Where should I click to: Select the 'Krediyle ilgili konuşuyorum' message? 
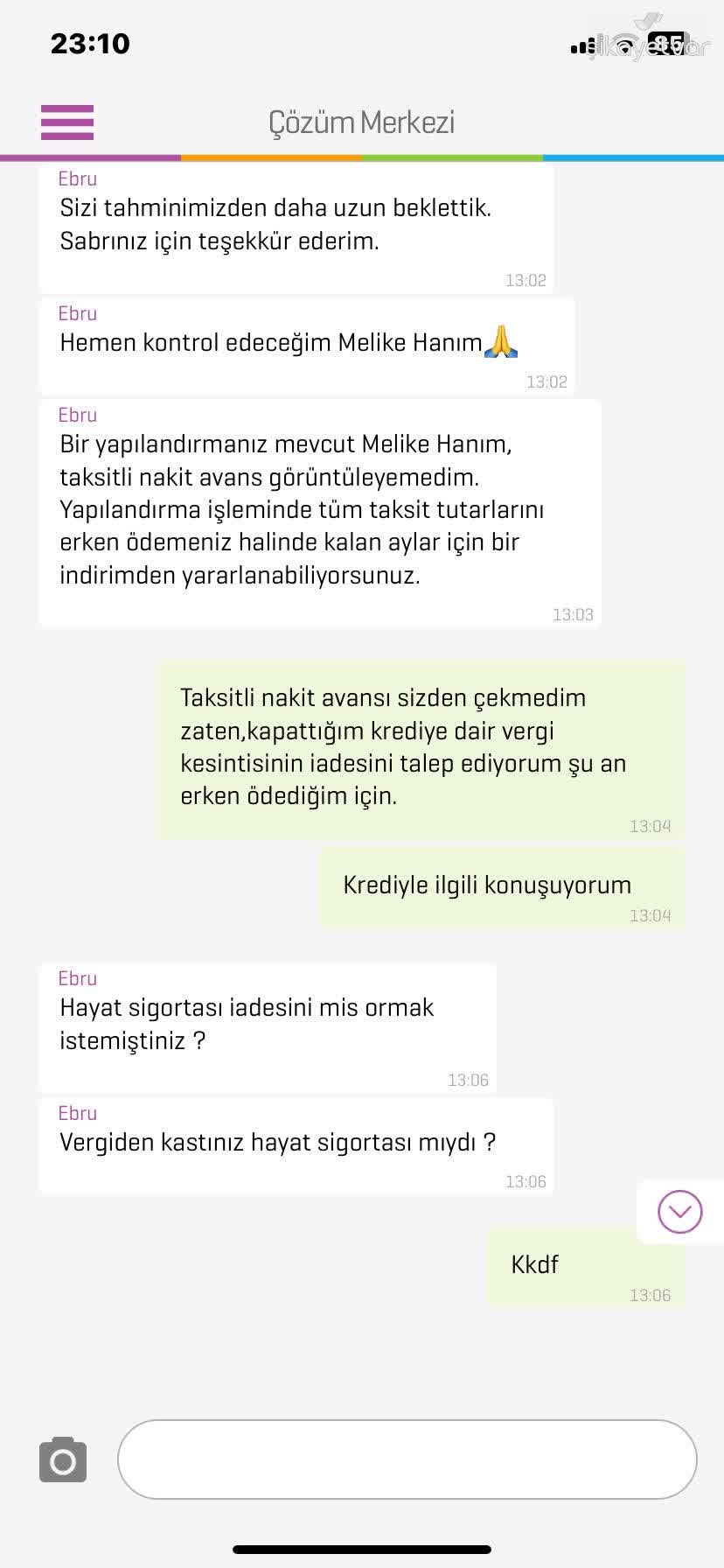486,884
